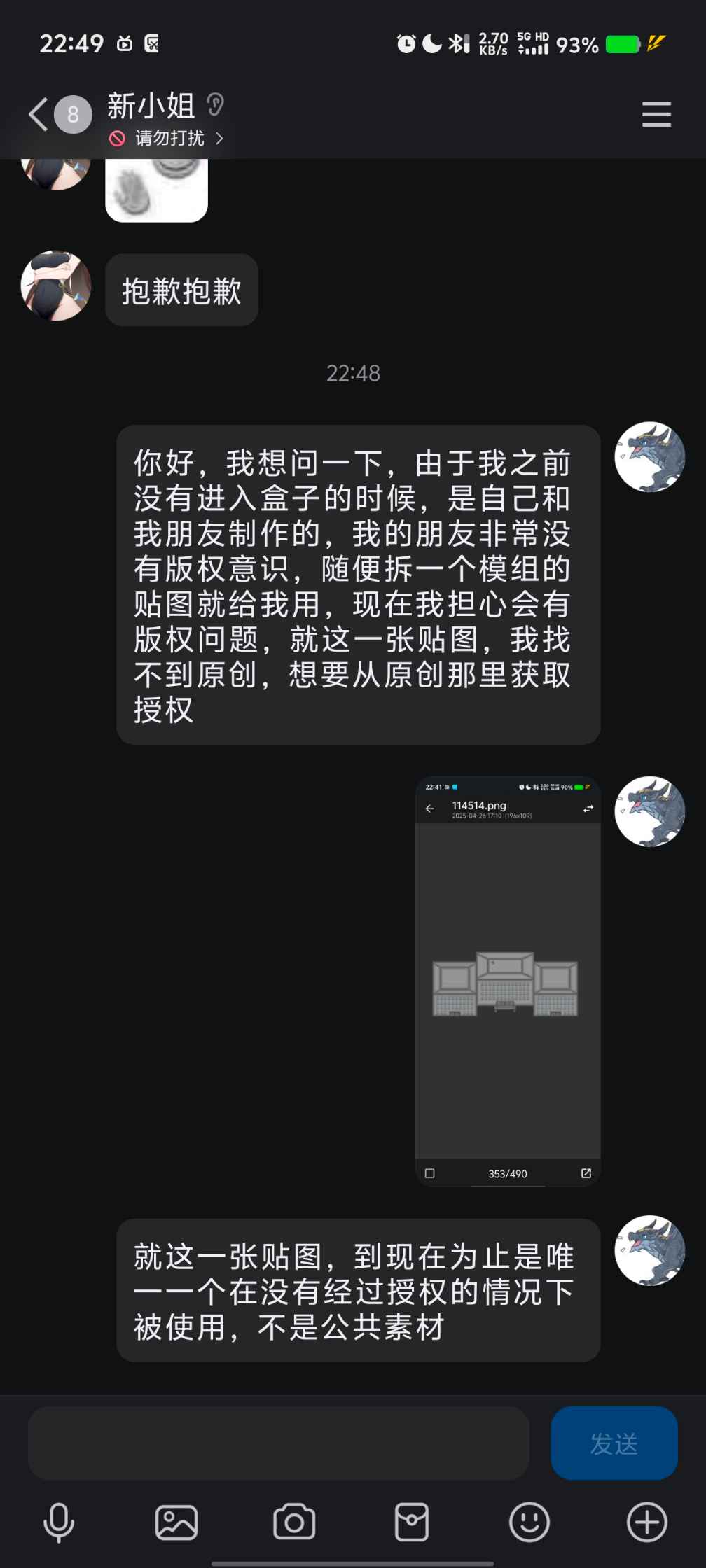View the sticker image at the top

(156, 190)
